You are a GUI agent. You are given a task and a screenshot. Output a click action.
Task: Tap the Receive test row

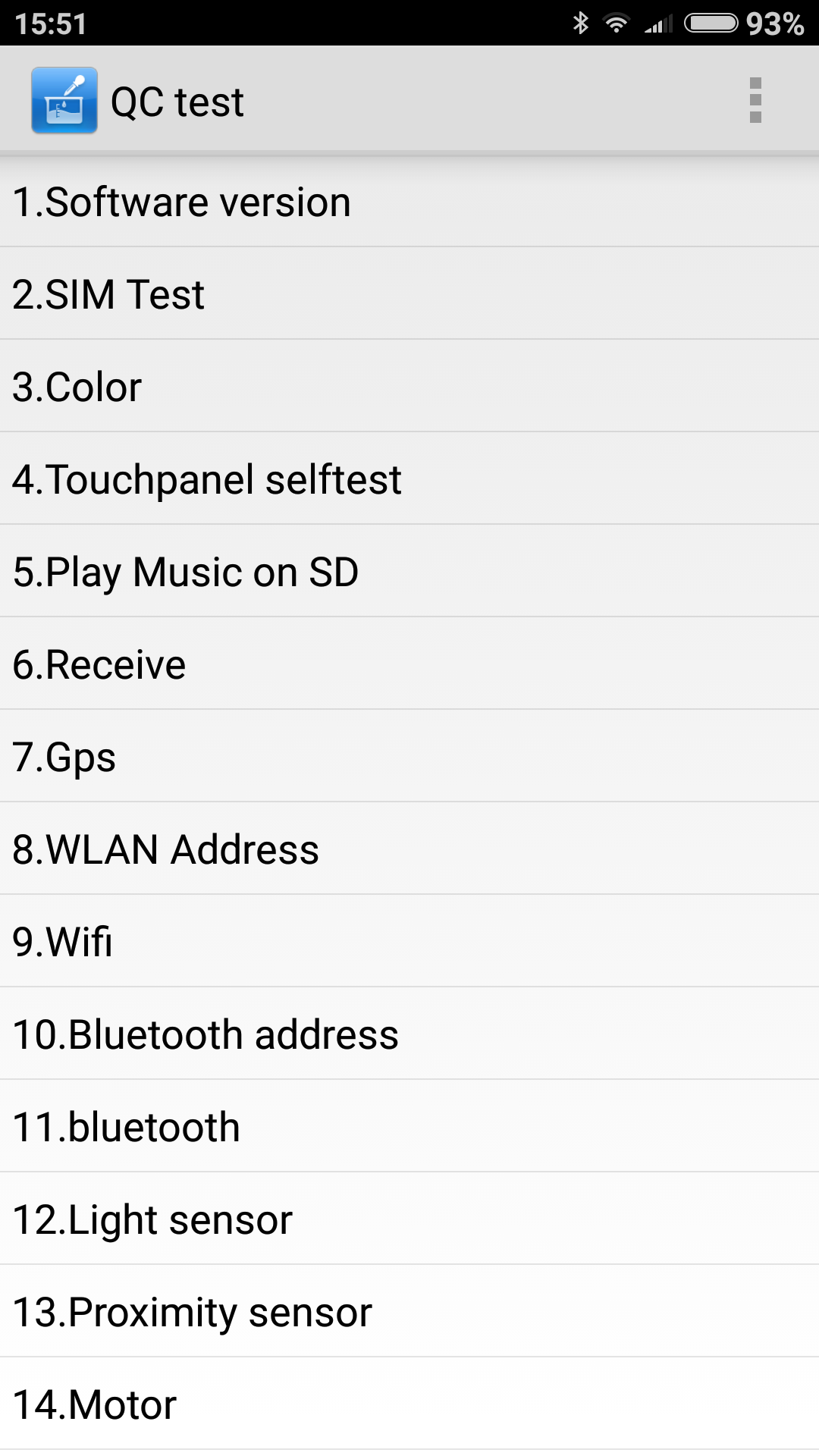99,664
